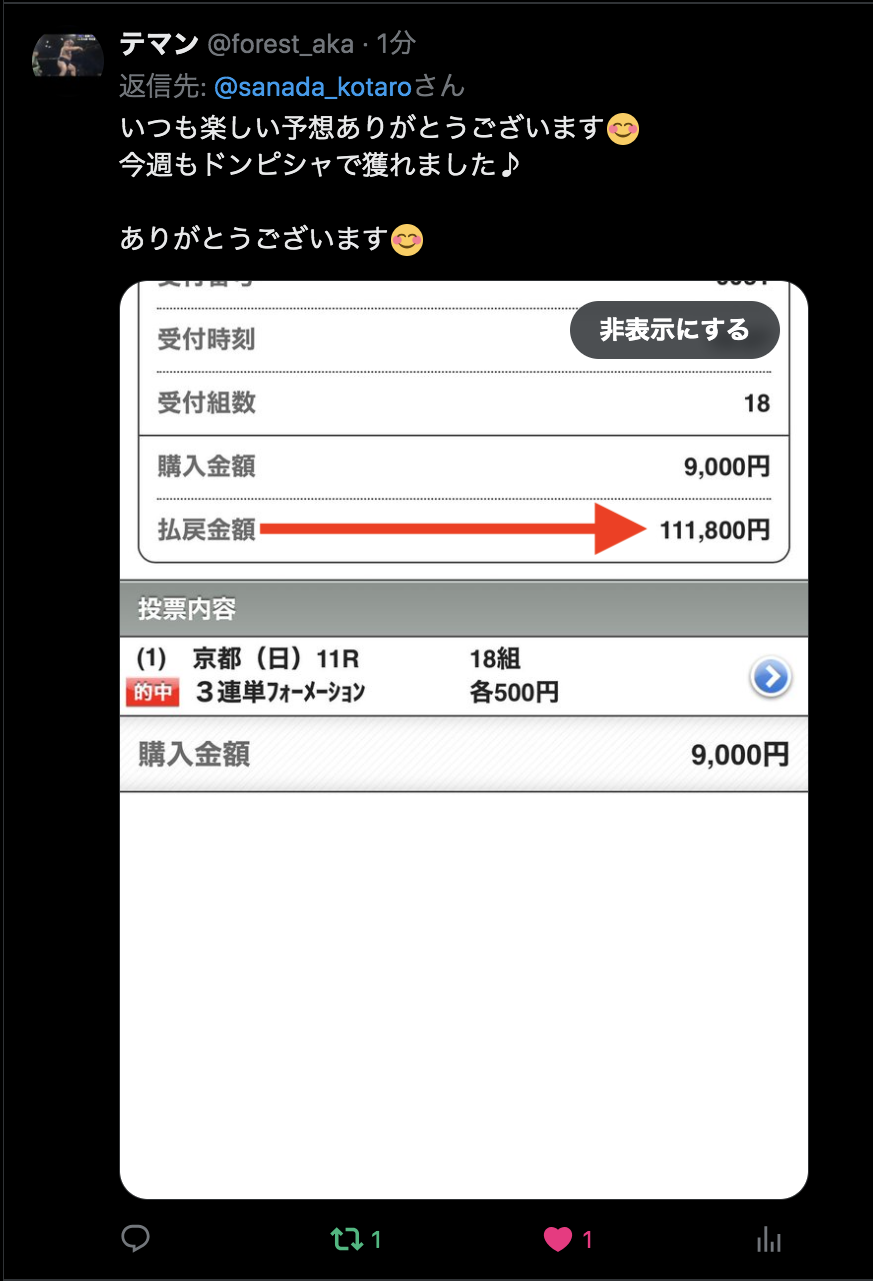Open テマン's profile avatar
873x1281 pixels.
tap(68, 55)
